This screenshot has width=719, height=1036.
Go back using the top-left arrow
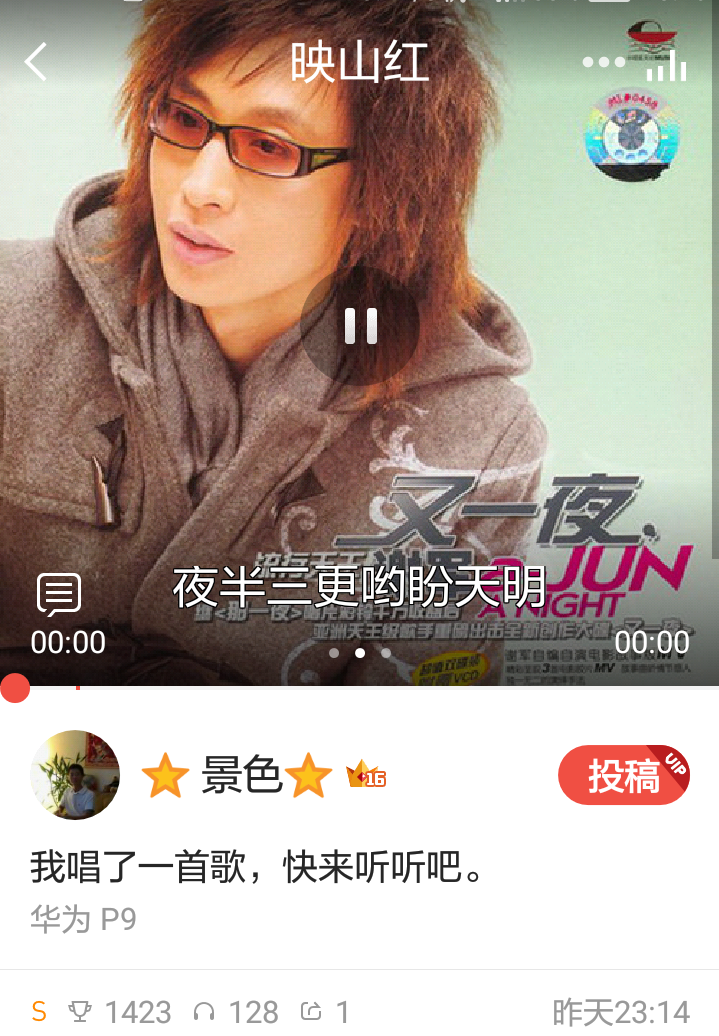click(x=37, y=62)
